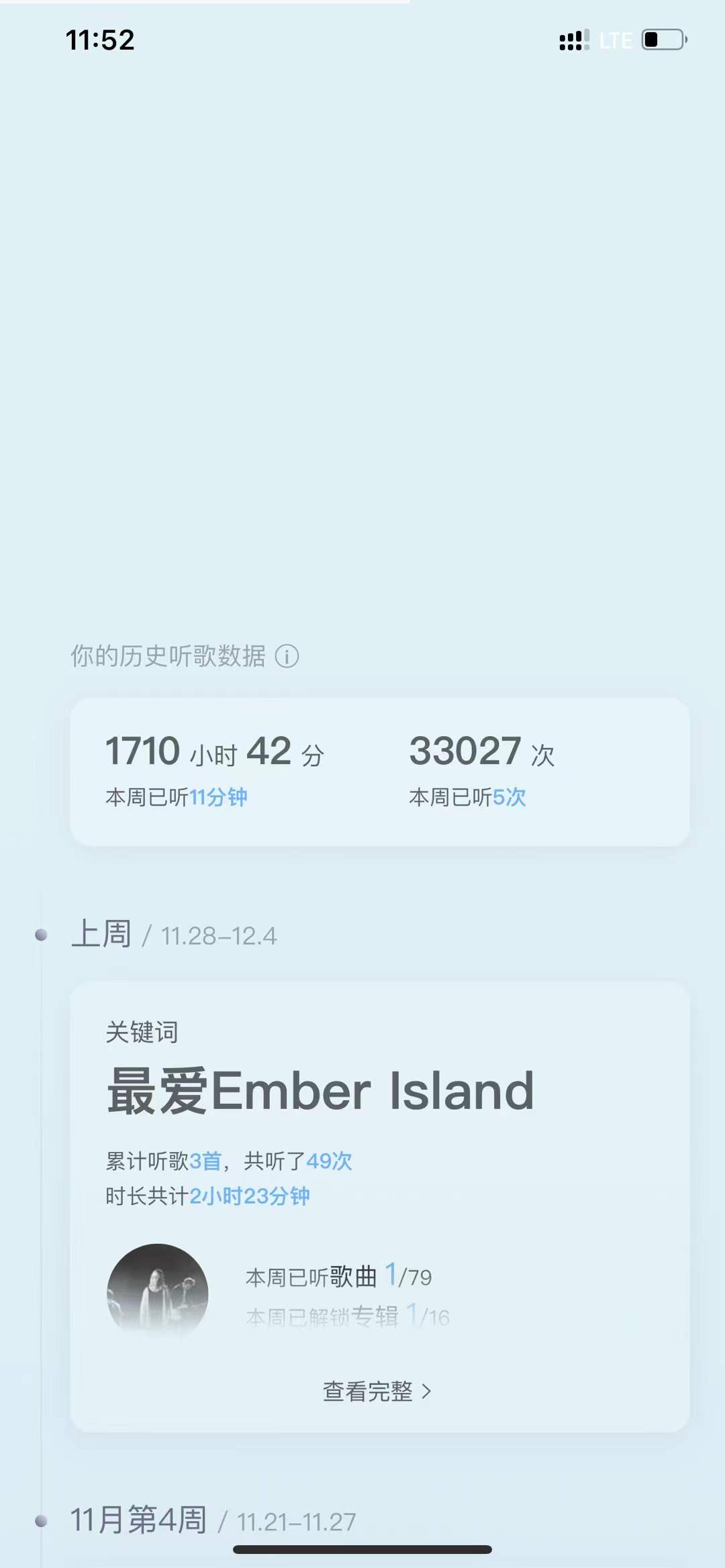Tap the round artist photo in 上周 card
The height and width of the screenshot is (1568, 725).
(x=158, y=1292)
